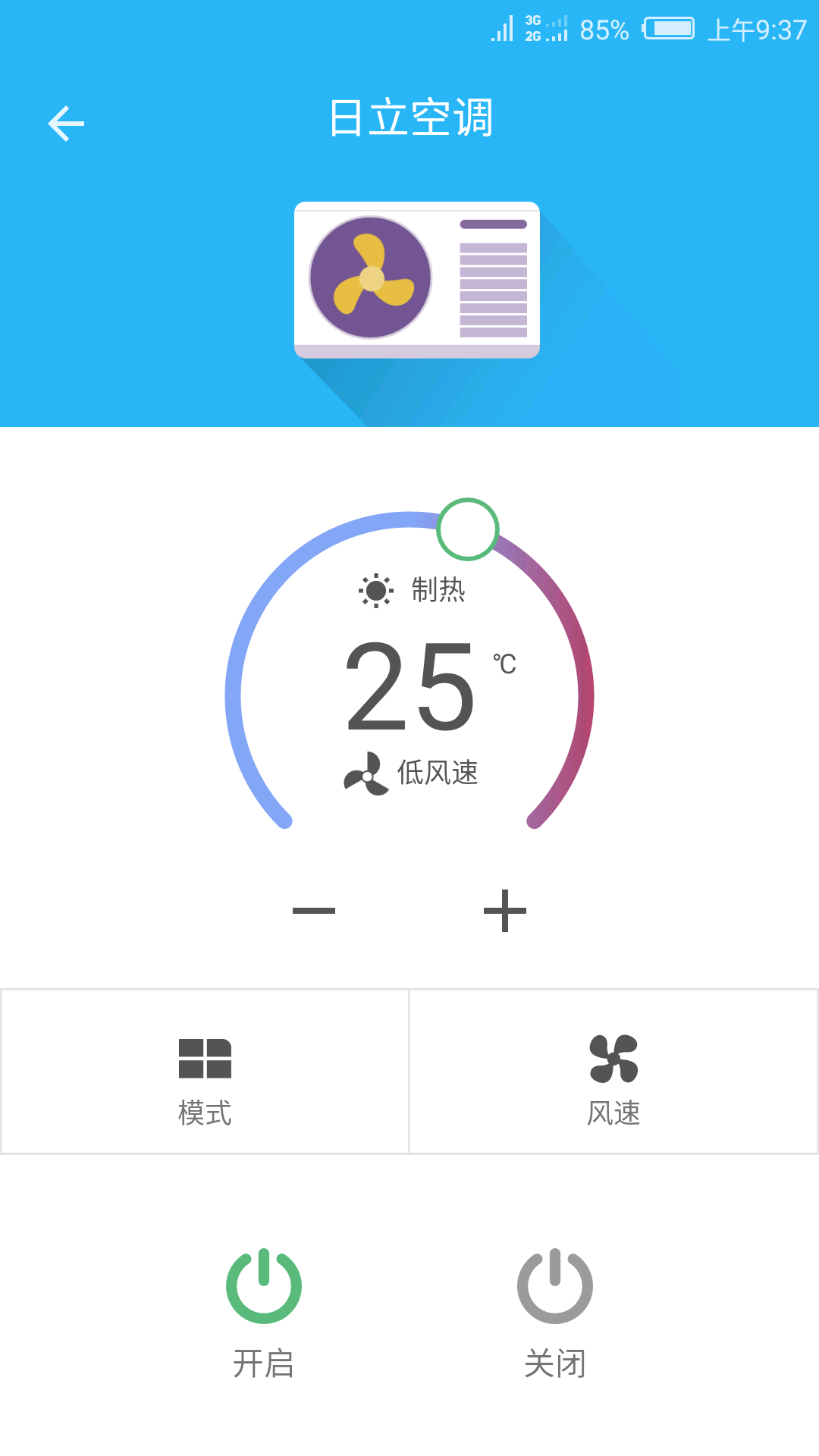This screenshot has width=819, height=1456.
Task: Select the 风速 fan speed icon
Action: pyautogui.click(x=613, y=1060)
